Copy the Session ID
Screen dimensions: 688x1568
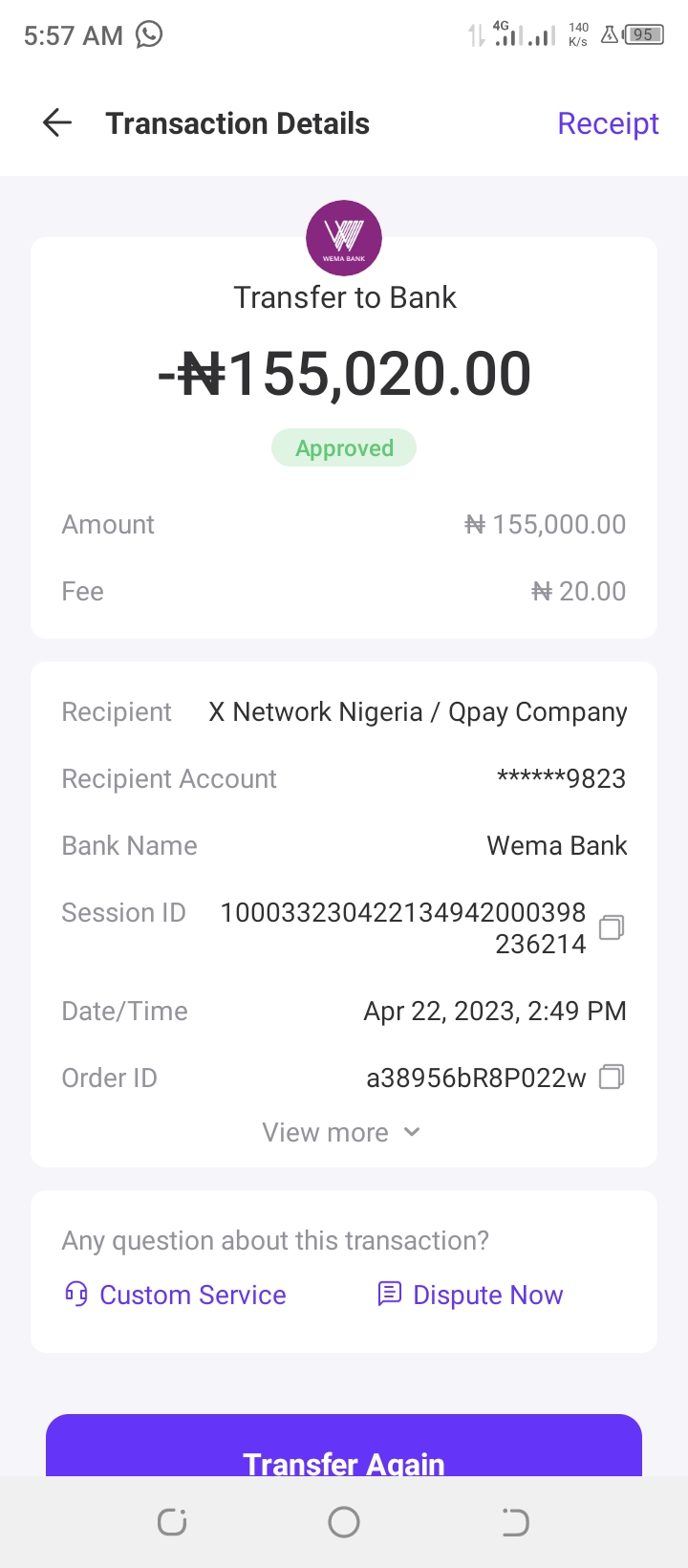pyautogui.click(x=611, y=927)
